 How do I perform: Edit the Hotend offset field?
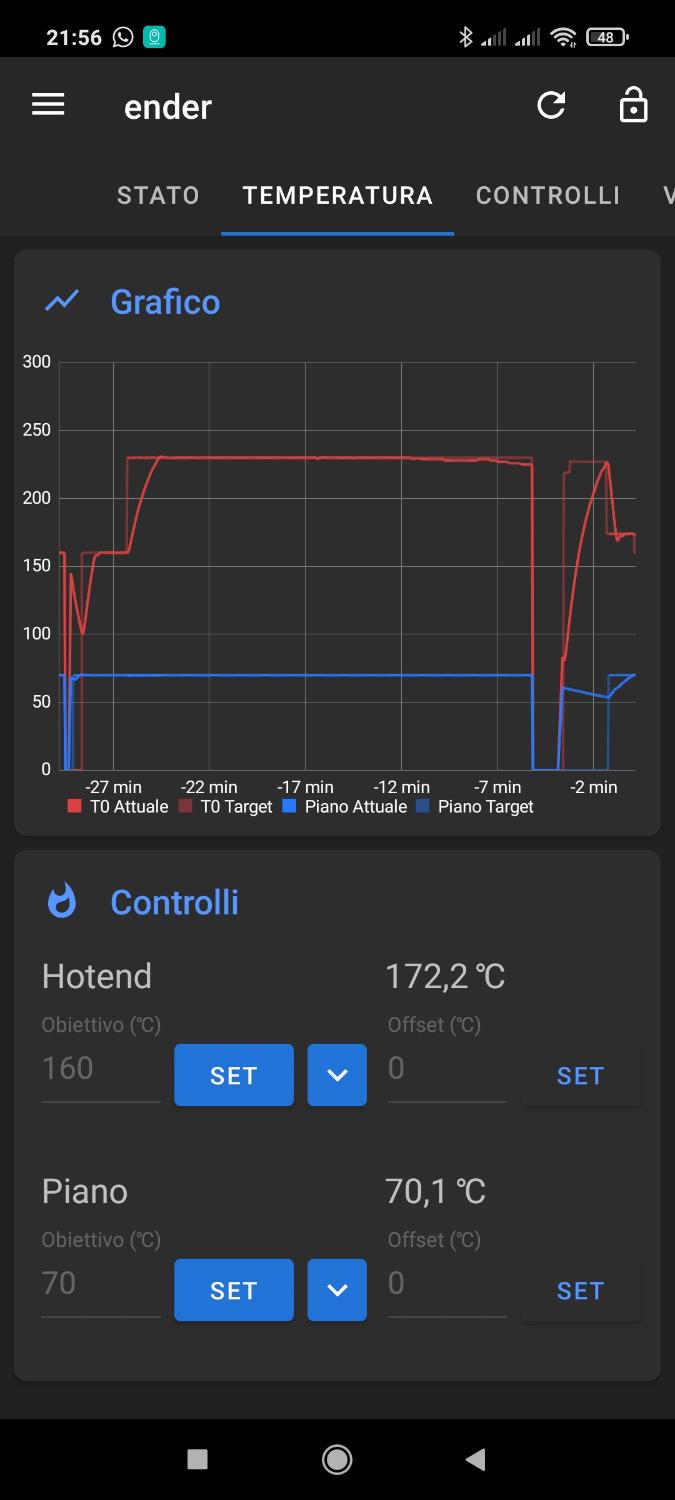(x=446, y=1069)
